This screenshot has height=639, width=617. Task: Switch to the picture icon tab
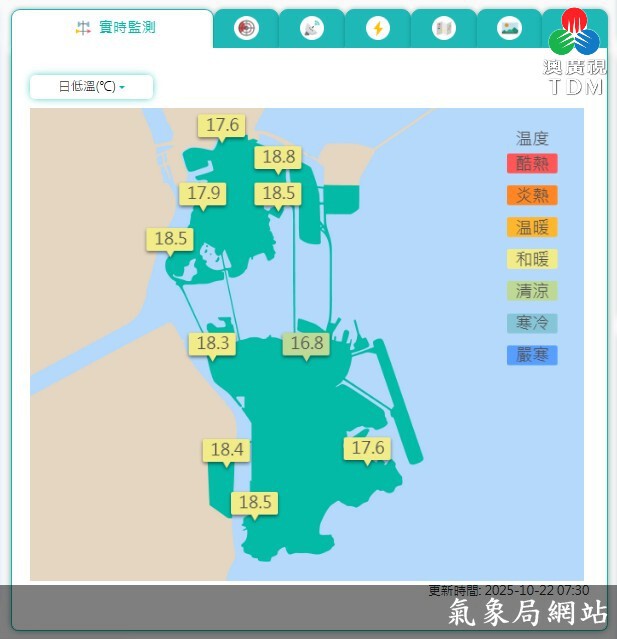click(510, 29)
